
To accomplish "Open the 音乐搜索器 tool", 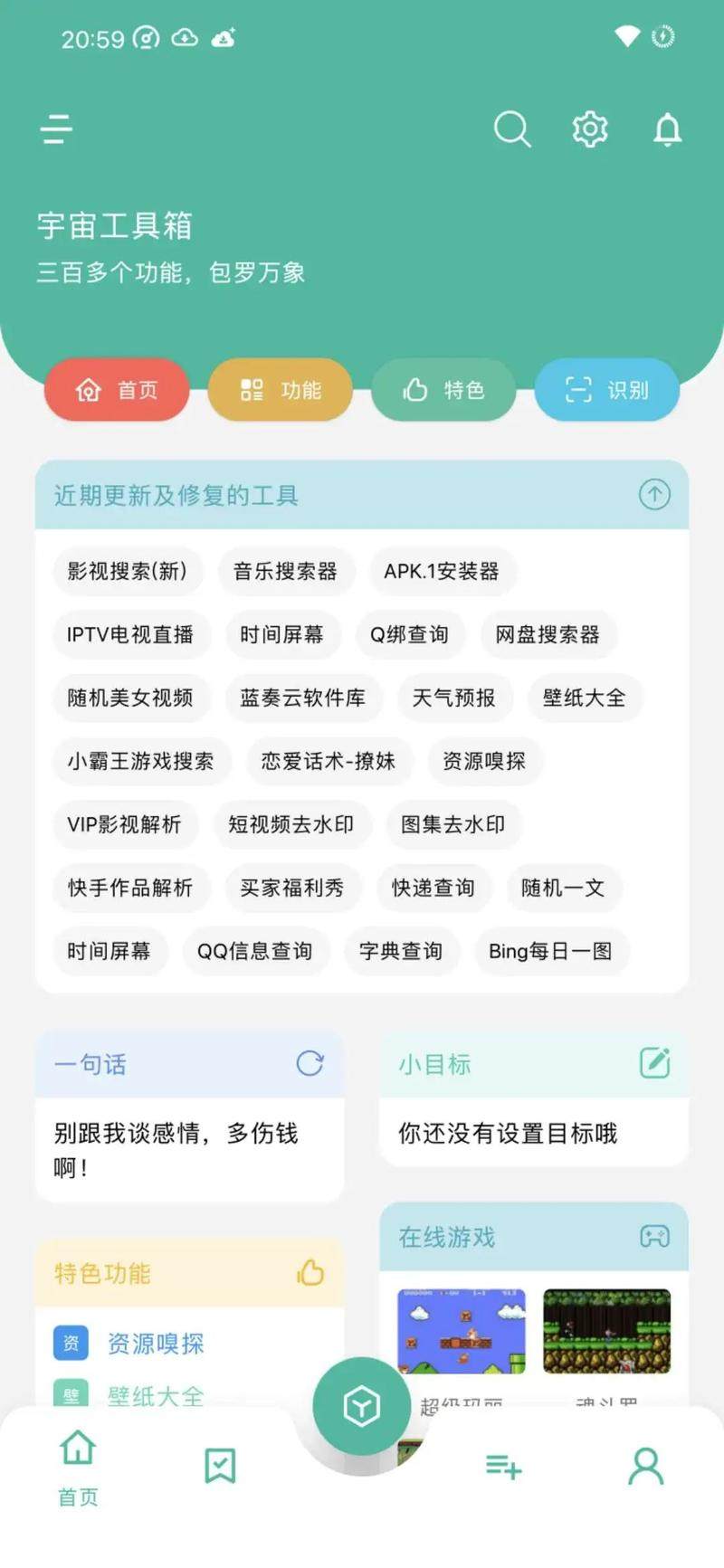I will (x=285, y=571).
